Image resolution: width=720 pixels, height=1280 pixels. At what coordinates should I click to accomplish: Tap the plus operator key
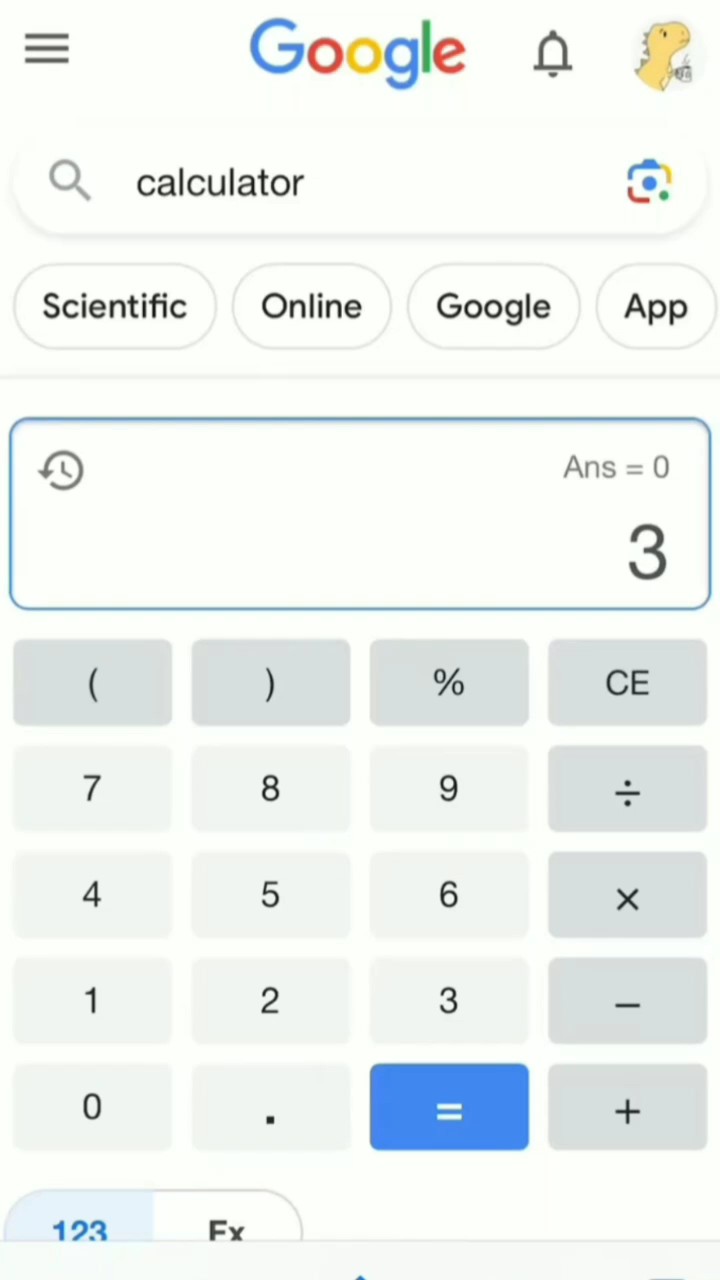click(x=627, y=1108)
